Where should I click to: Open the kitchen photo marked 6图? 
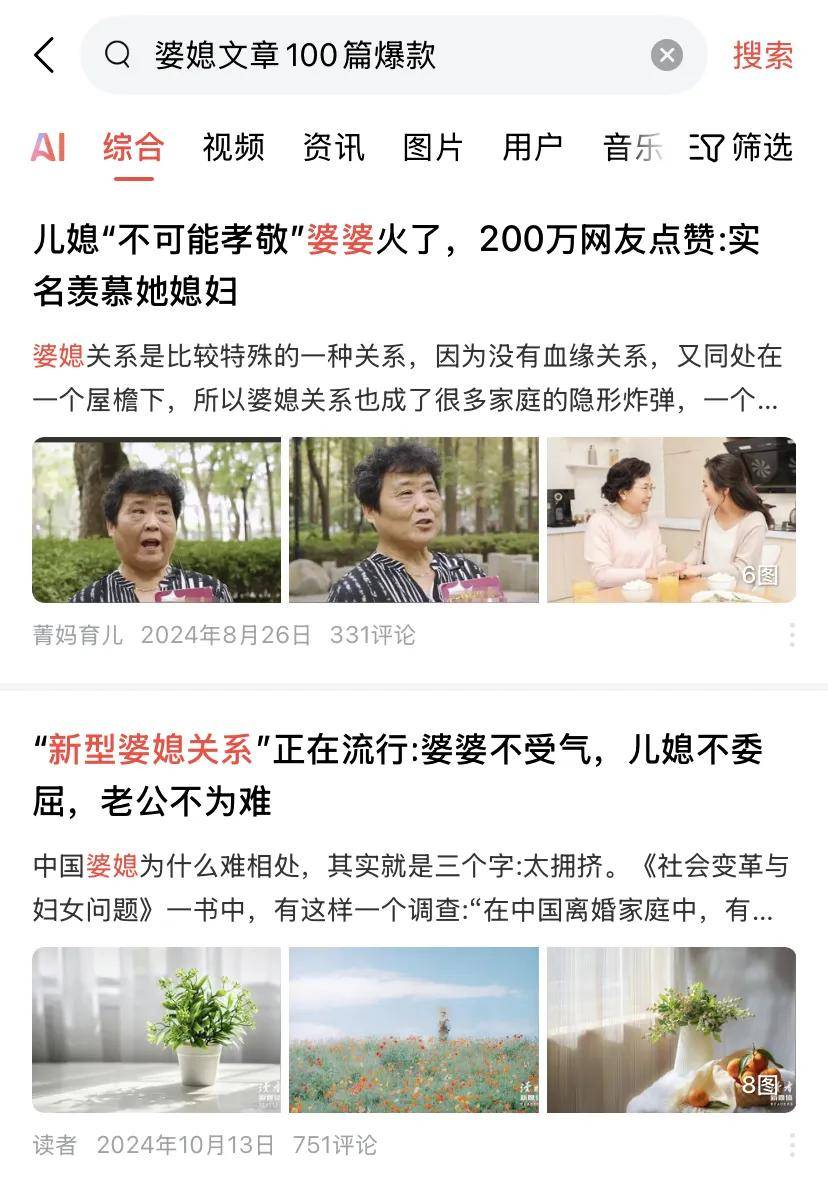(x=671, y=520)
